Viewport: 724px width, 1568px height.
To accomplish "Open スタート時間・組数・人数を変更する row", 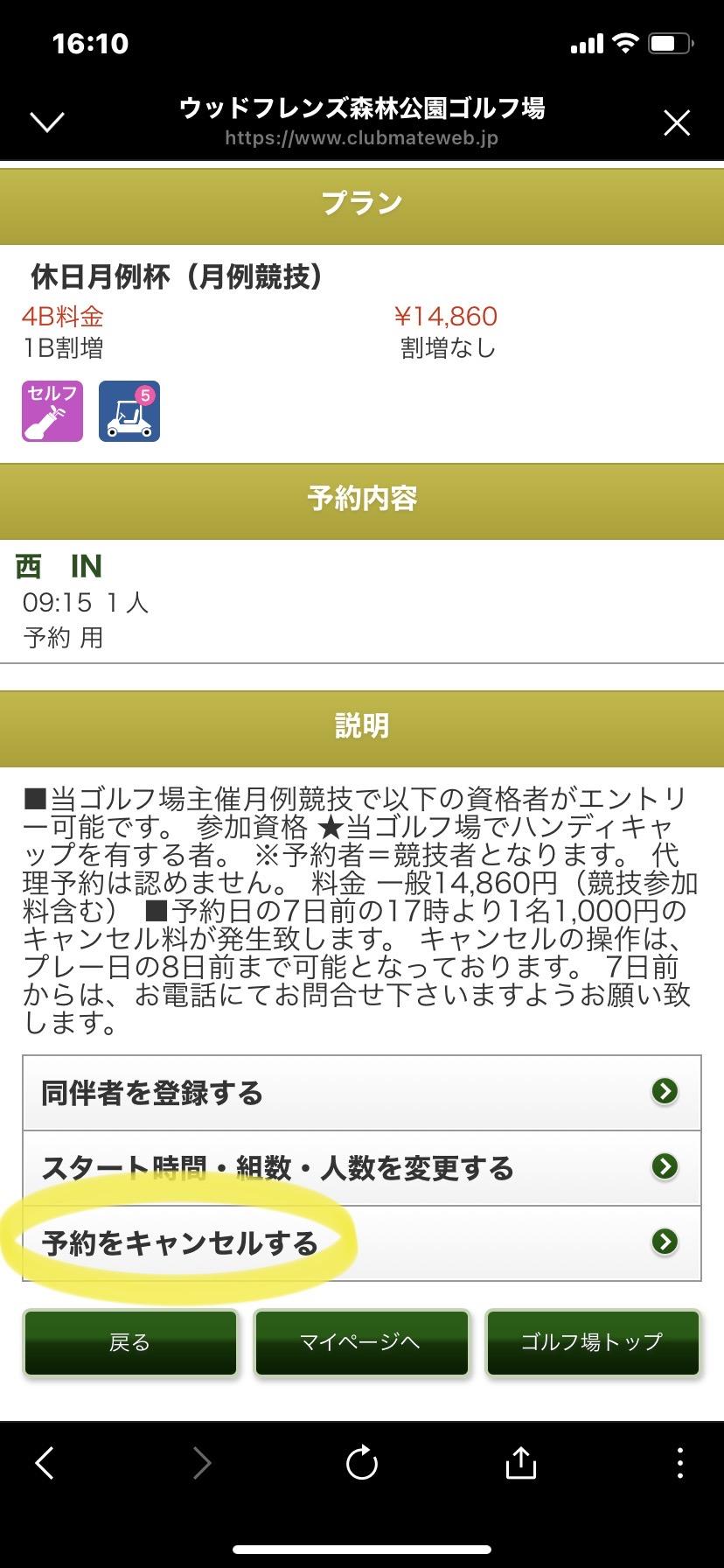I will [361, 1167].
